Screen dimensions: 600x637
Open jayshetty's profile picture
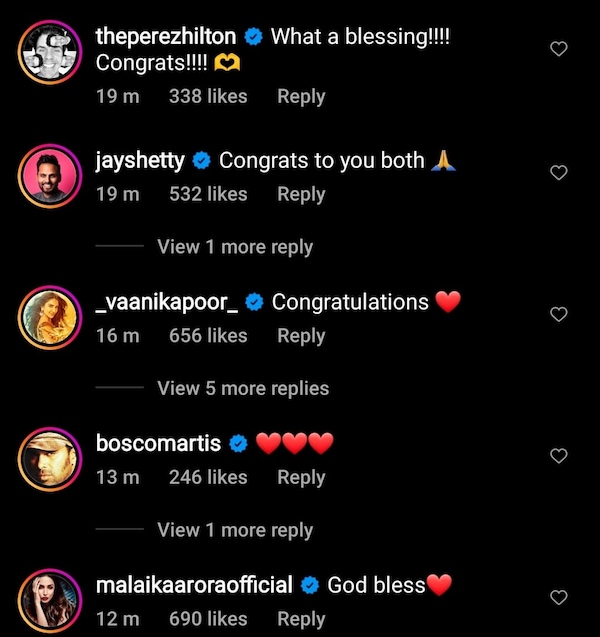click(x=49, y=174)
